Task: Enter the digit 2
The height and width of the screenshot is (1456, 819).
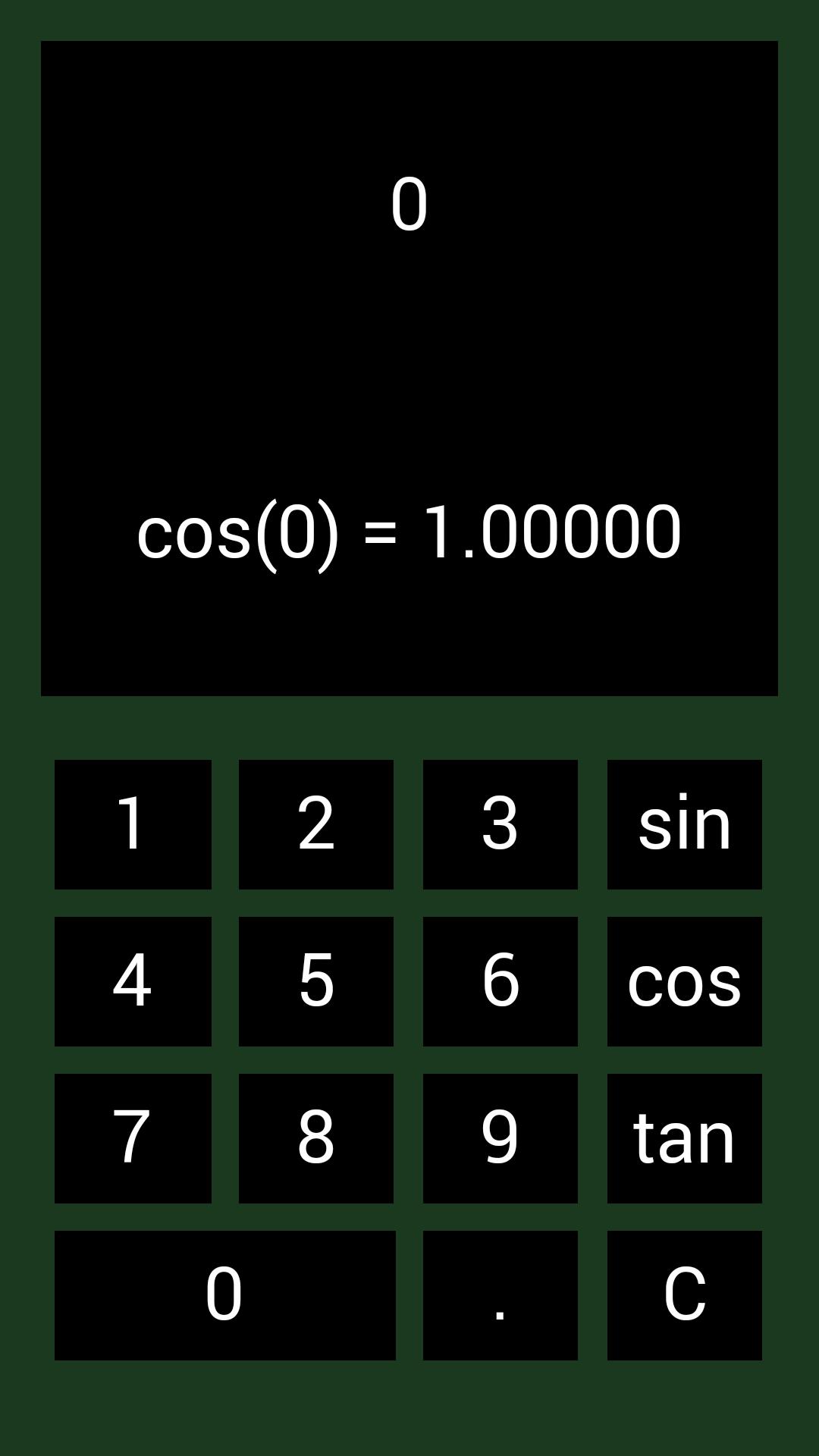Action: point(317,824)
